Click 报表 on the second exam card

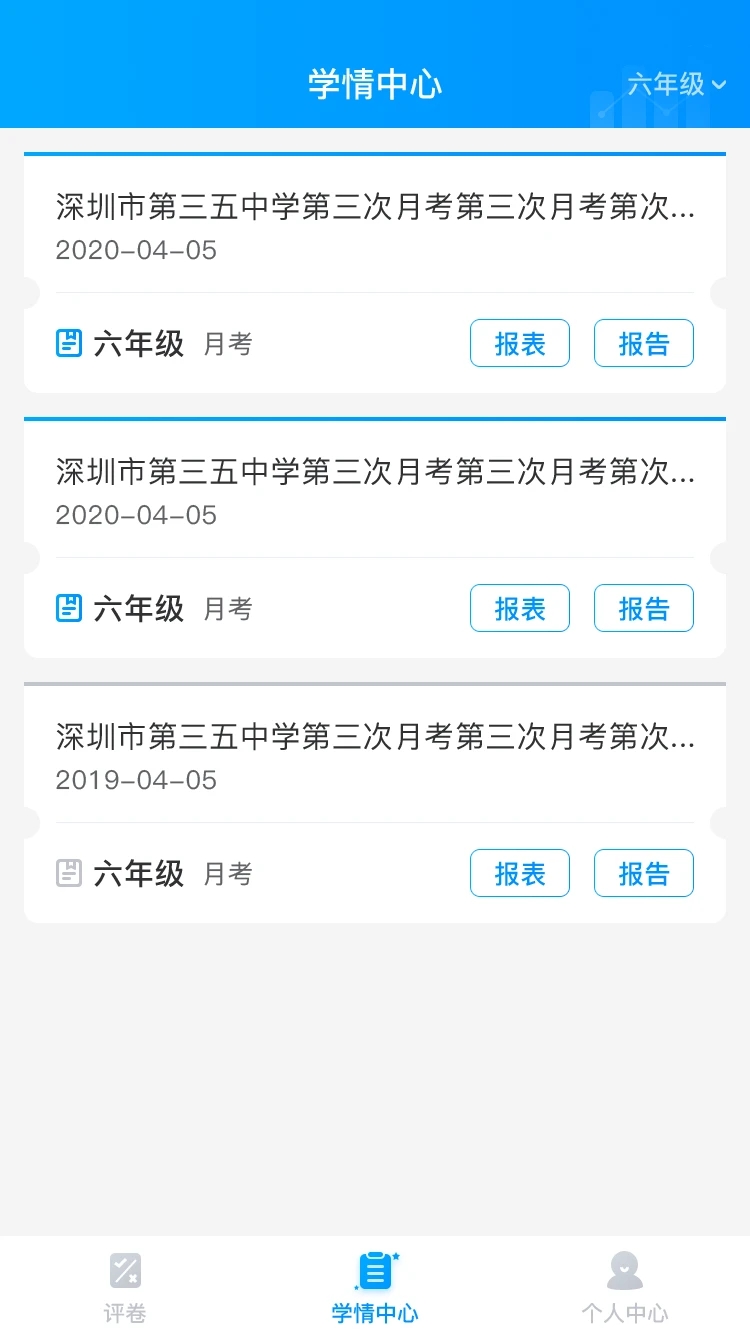(x=519, y=607)
